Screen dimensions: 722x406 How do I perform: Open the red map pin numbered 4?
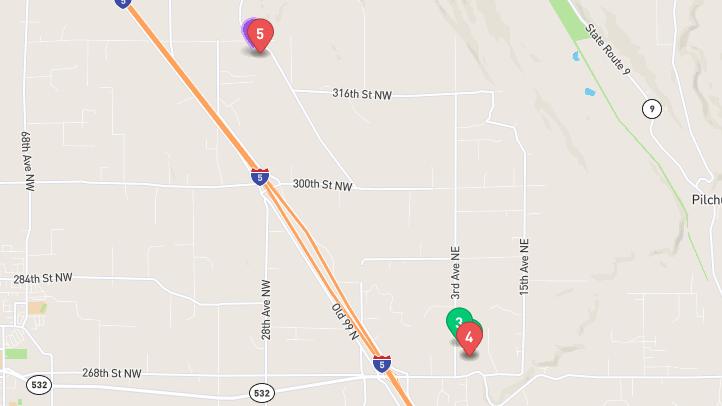pos(470,339)
